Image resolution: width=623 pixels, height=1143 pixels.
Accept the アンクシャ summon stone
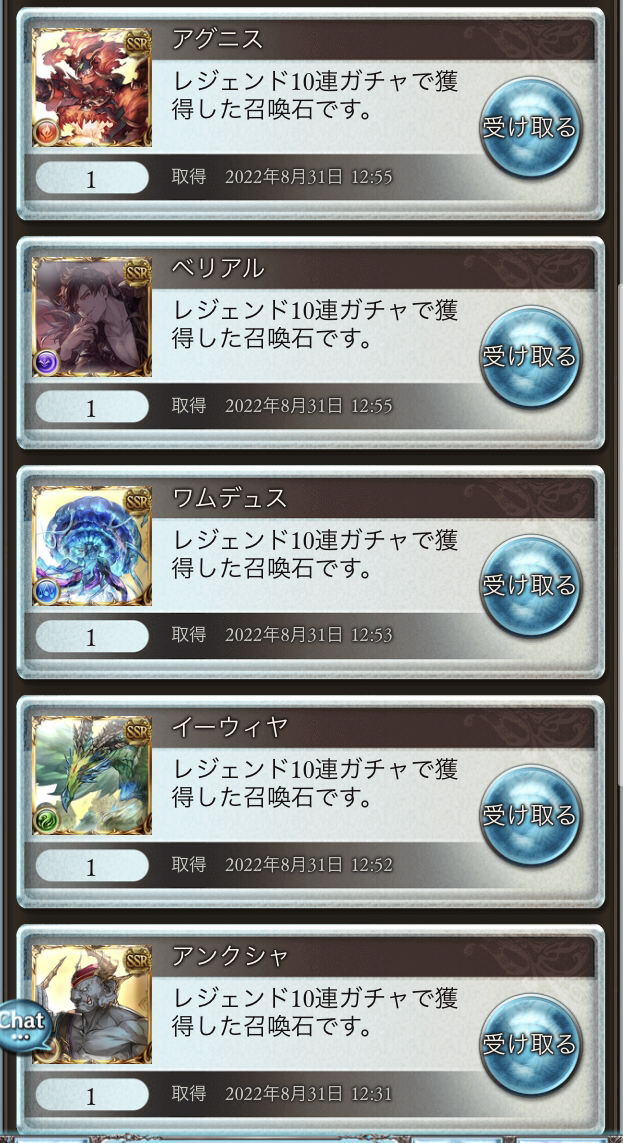coord(530,1044)
